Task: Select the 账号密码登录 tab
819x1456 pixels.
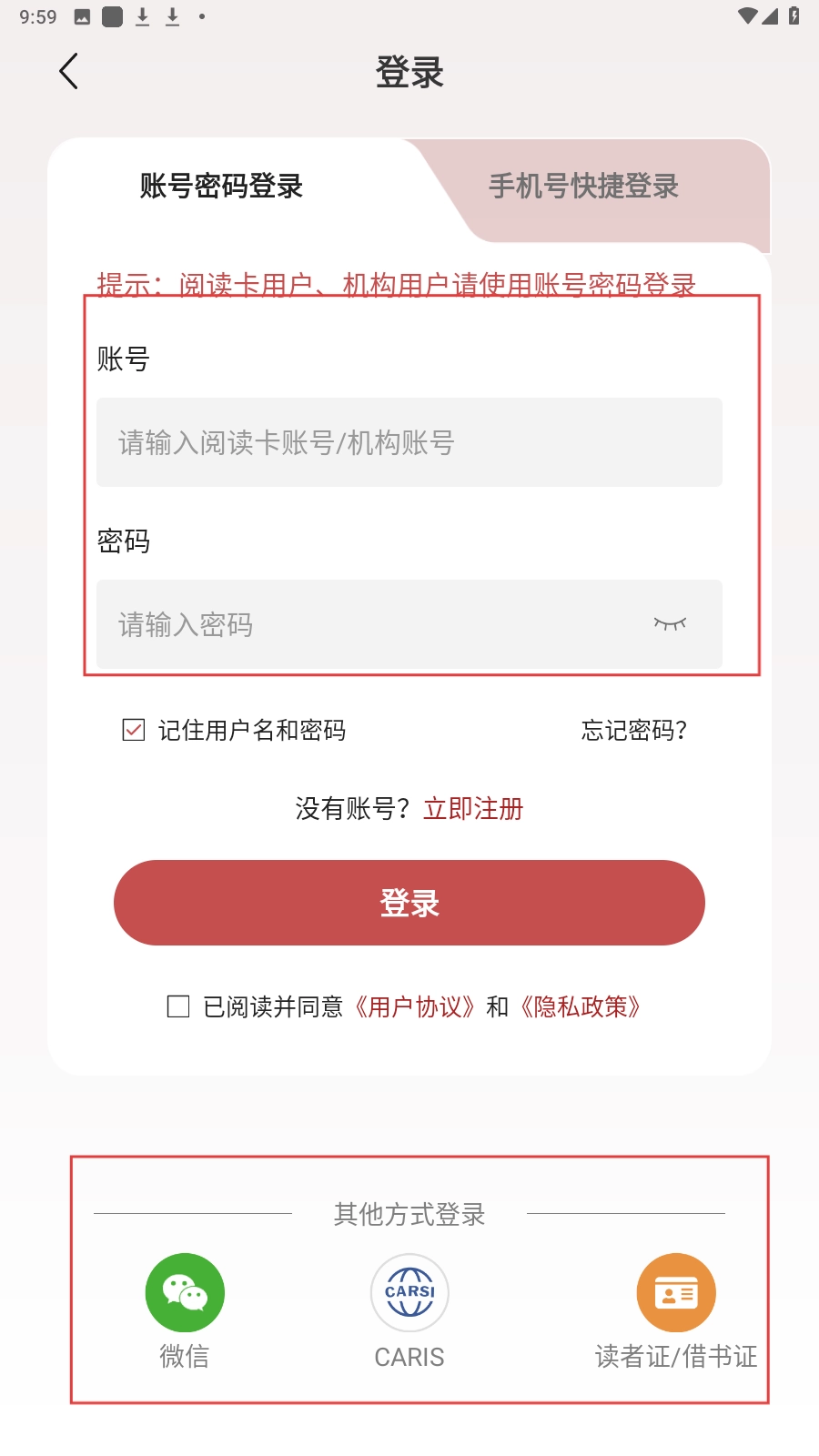Action: (221, 187)
